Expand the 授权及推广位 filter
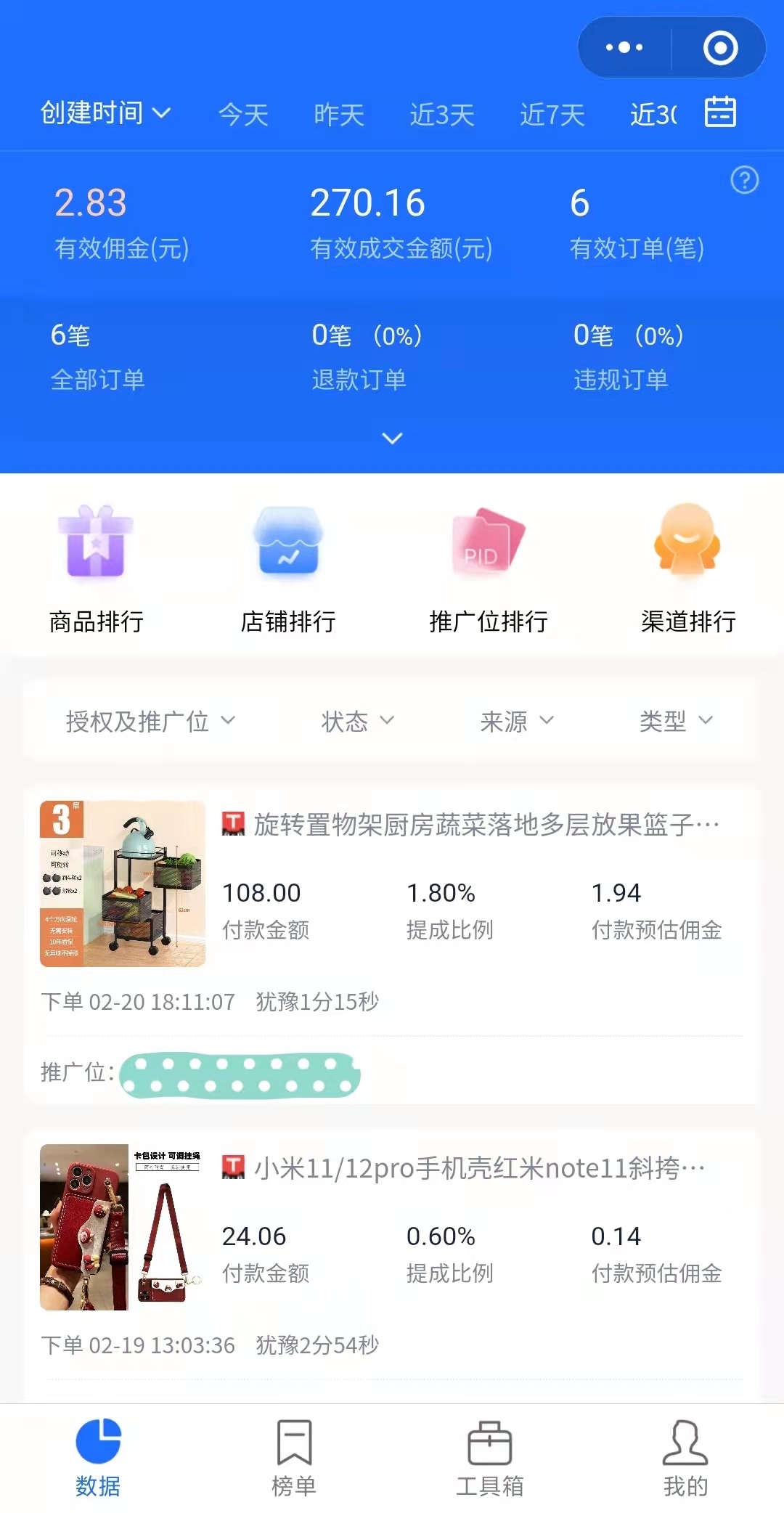 pos(150,721)
